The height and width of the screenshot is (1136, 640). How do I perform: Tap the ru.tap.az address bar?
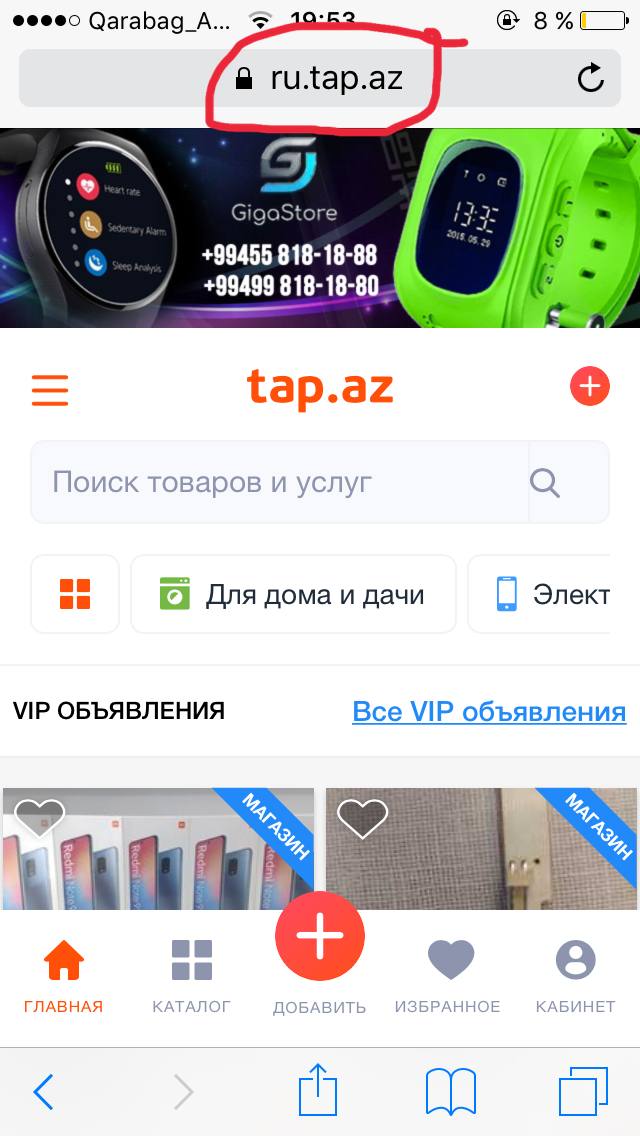(x=320, y=78)
